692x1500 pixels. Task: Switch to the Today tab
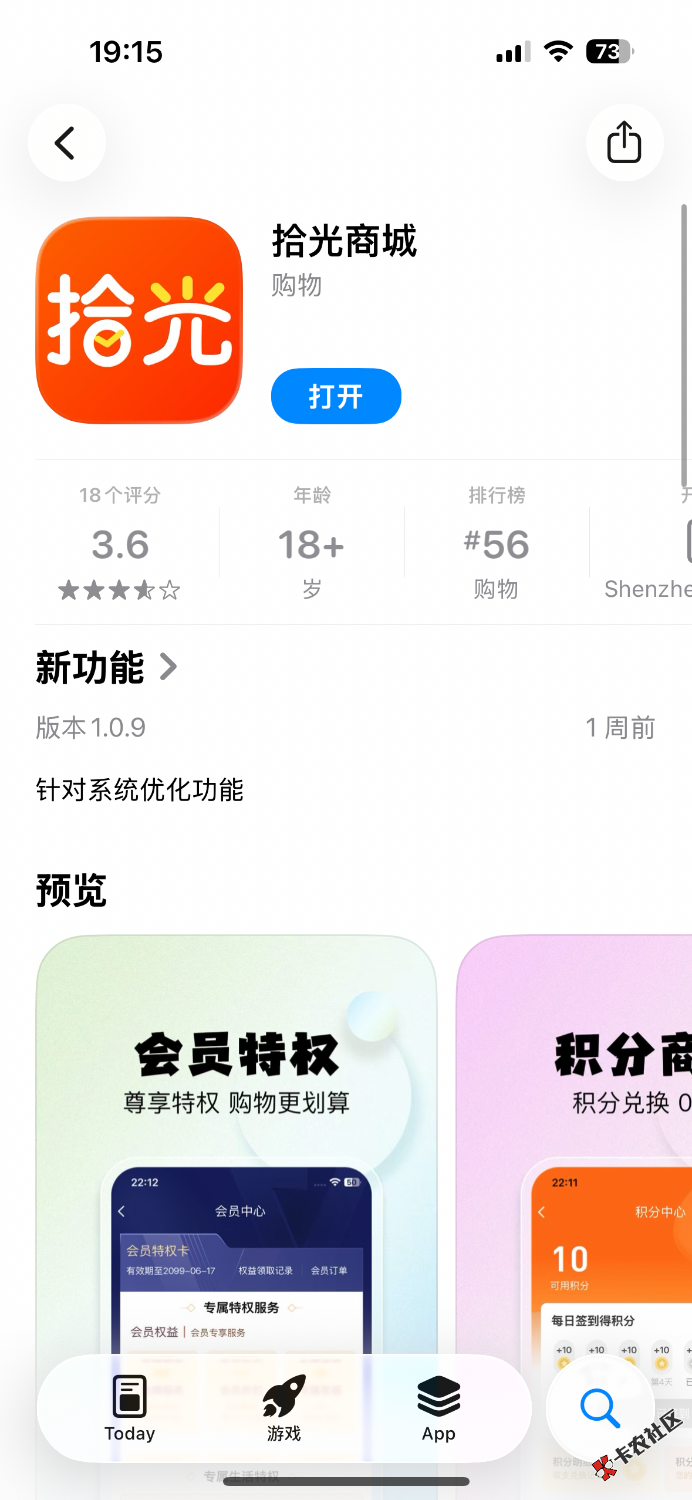coord(130,1408)
